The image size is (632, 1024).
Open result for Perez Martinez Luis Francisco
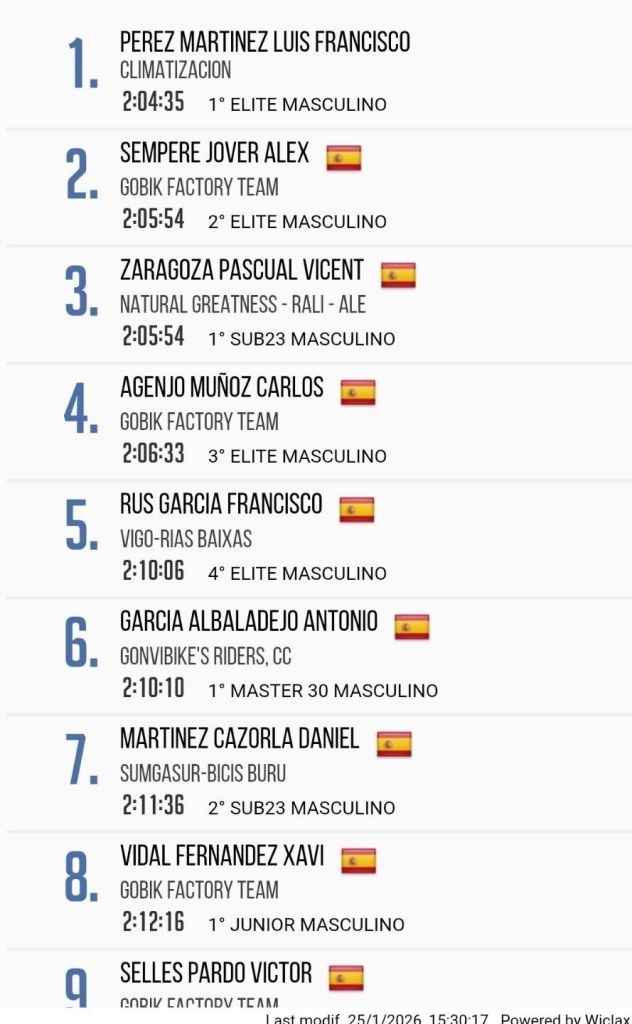pos(264,42)
